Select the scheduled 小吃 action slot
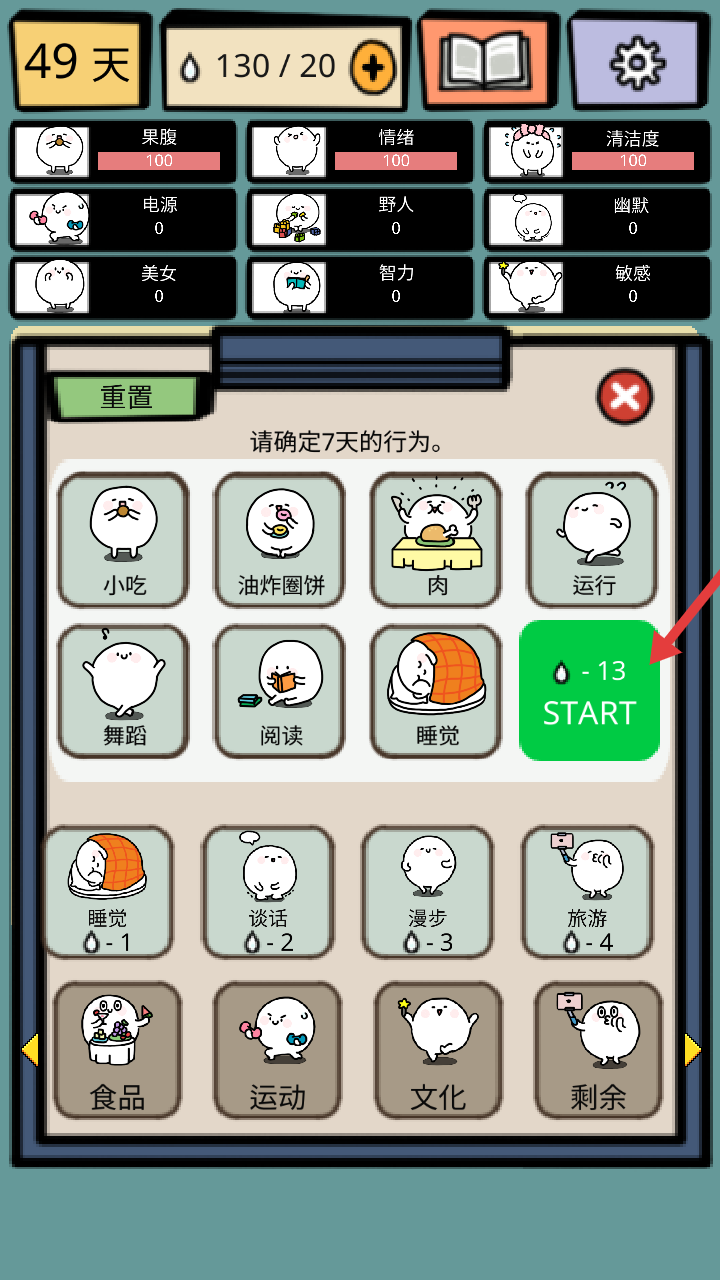The image size is (720, 1280). tap(123, 540)
